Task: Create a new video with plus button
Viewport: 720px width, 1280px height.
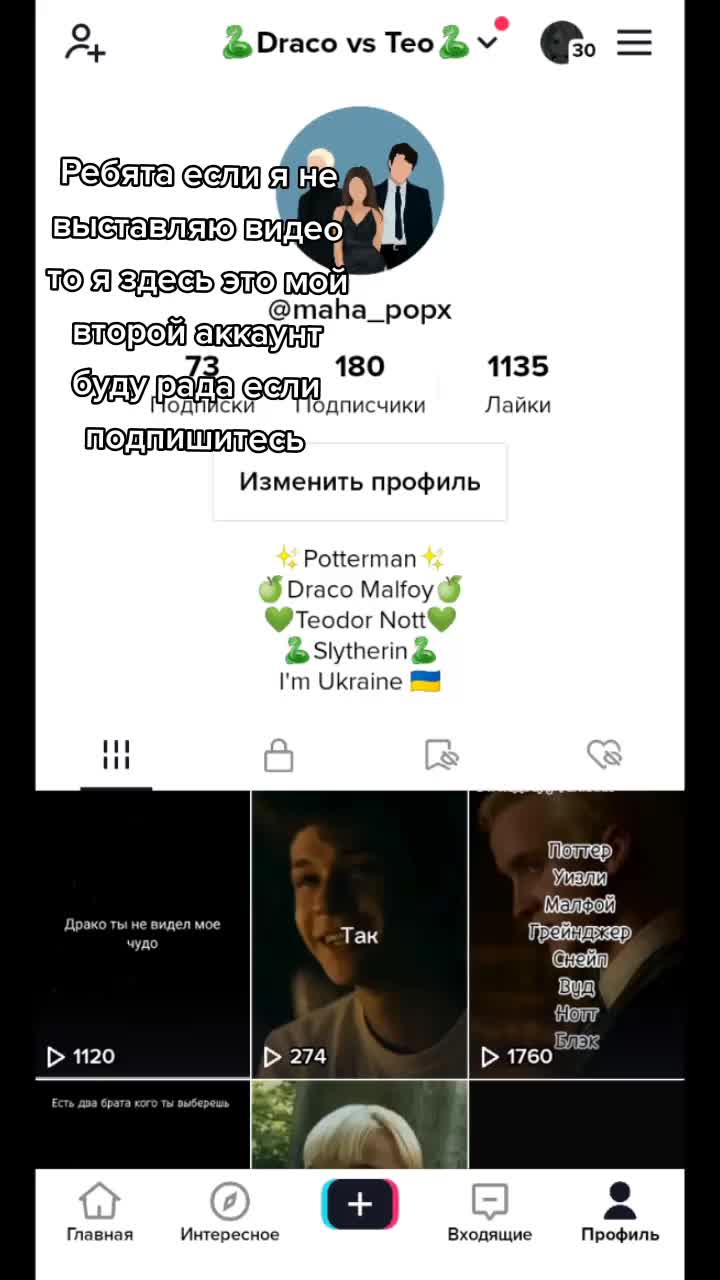Action: tap(360, 1204)
